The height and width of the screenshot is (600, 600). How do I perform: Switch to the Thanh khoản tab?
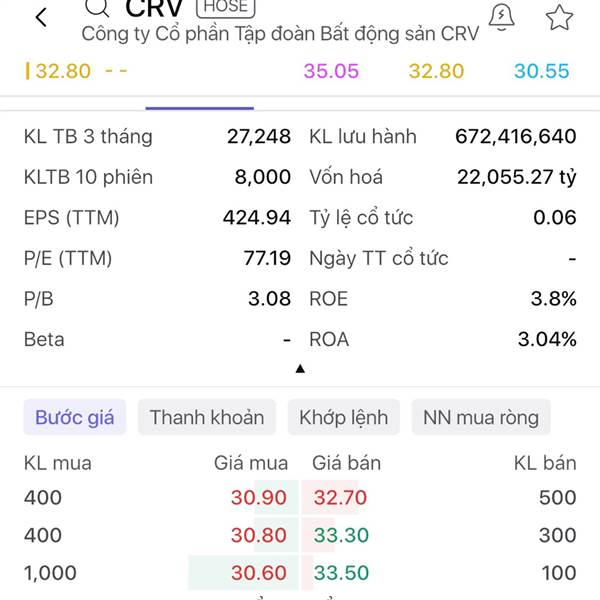(207, 418)
